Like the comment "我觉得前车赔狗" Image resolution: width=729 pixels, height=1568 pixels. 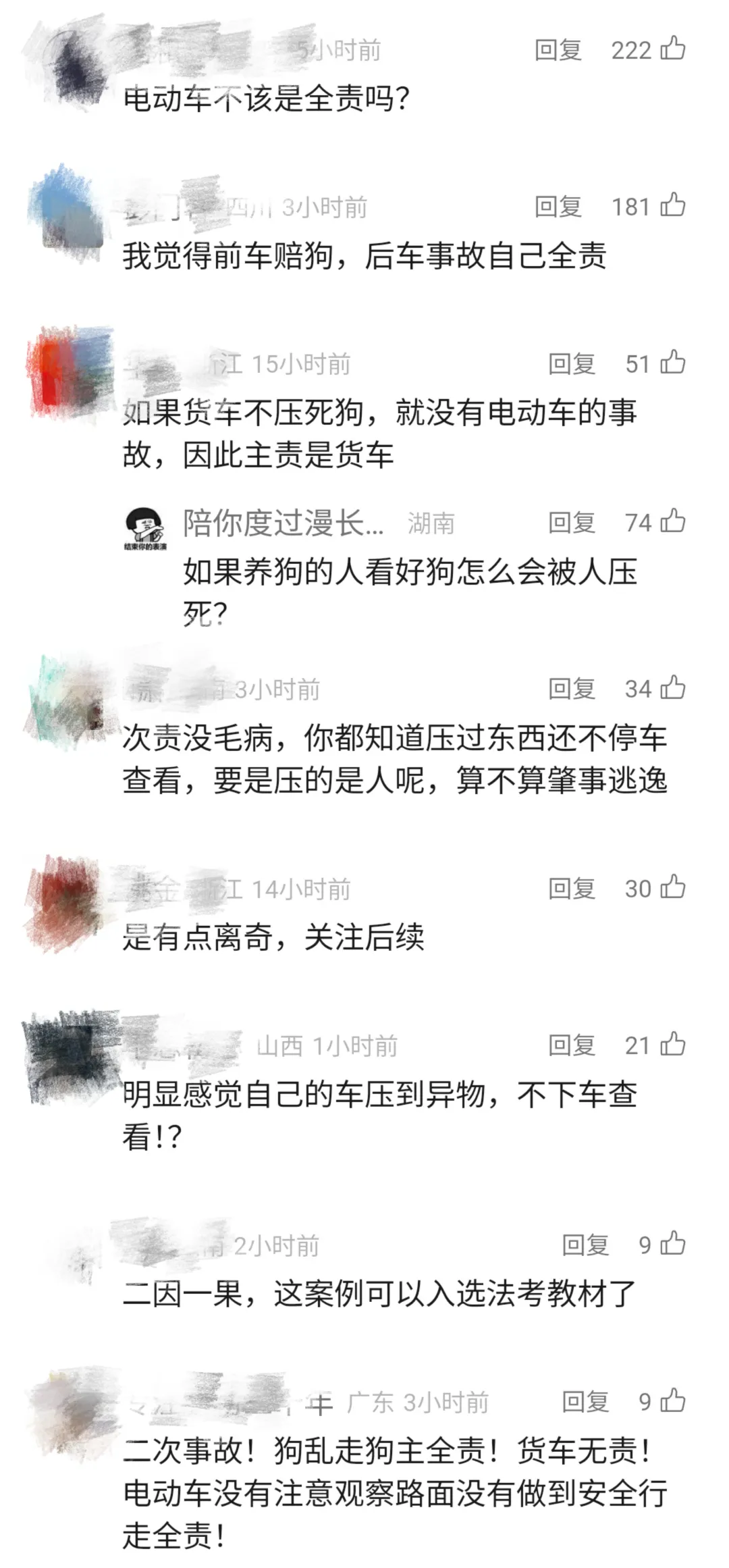coord(672,205)
